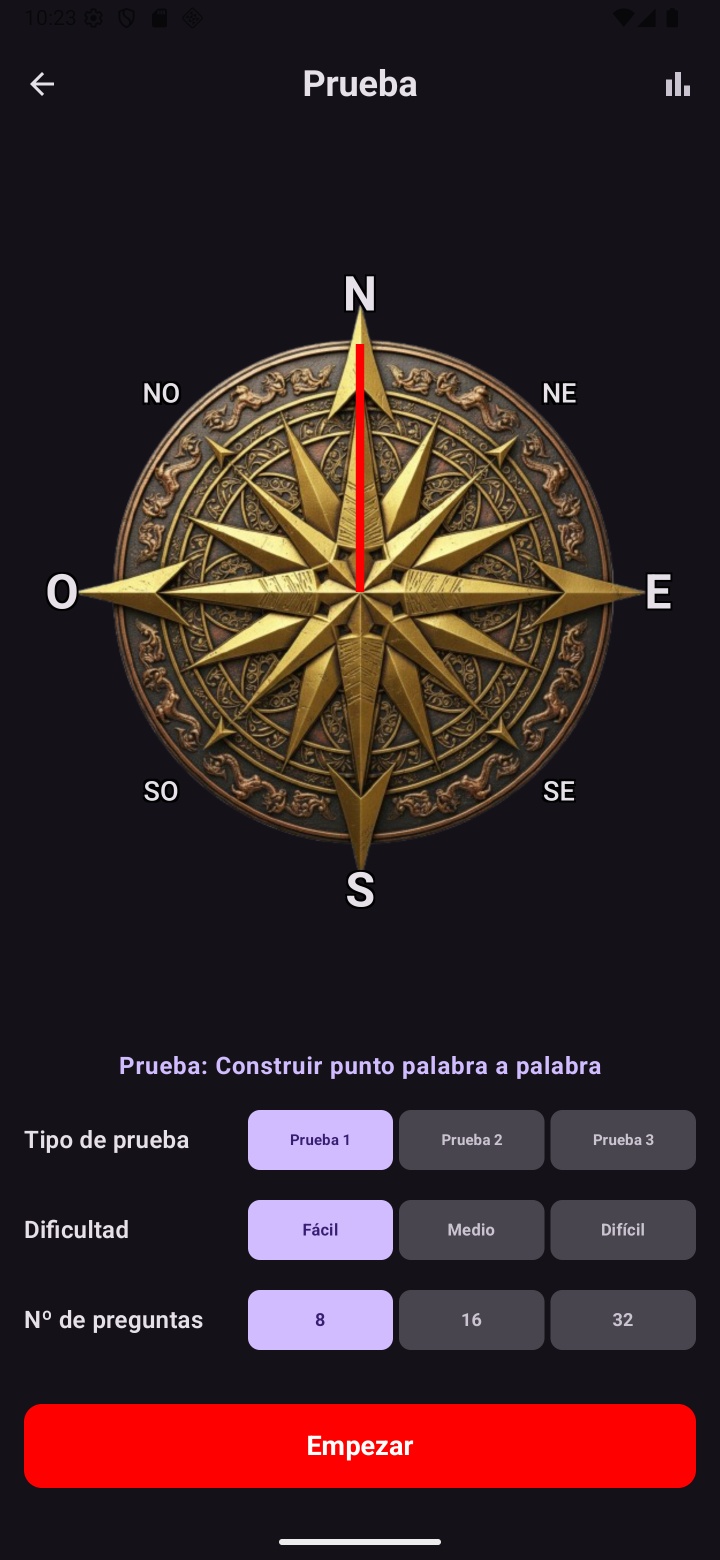Tap the Prueba title text

point(360,84)
